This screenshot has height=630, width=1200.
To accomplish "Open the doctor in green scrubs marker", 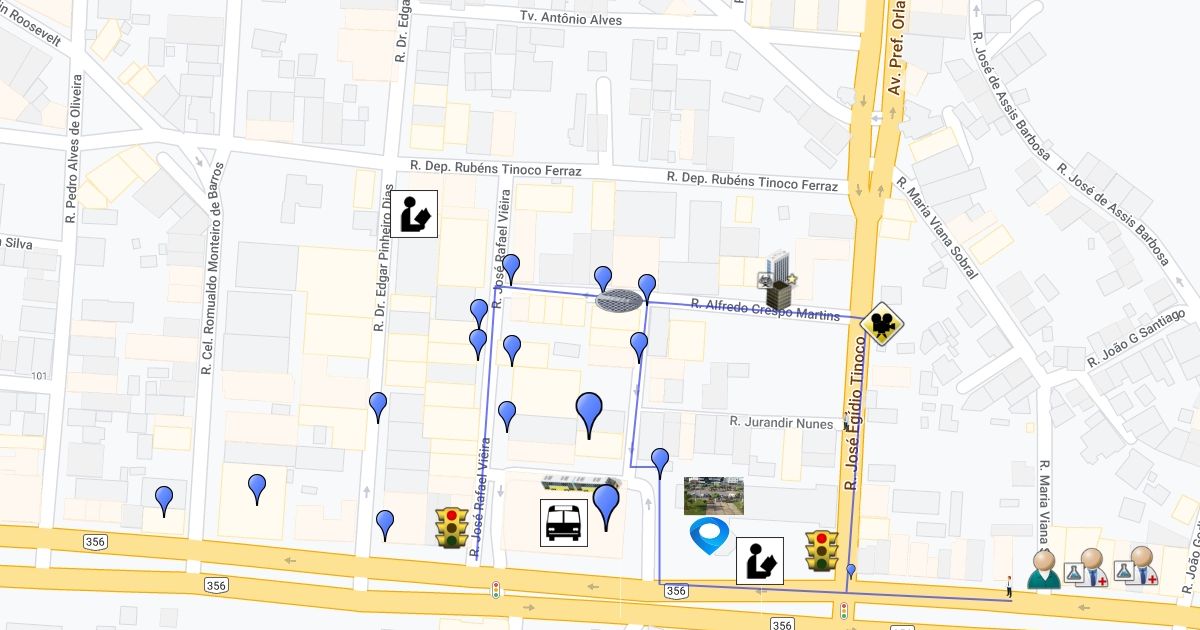I will coord(1045,569).
